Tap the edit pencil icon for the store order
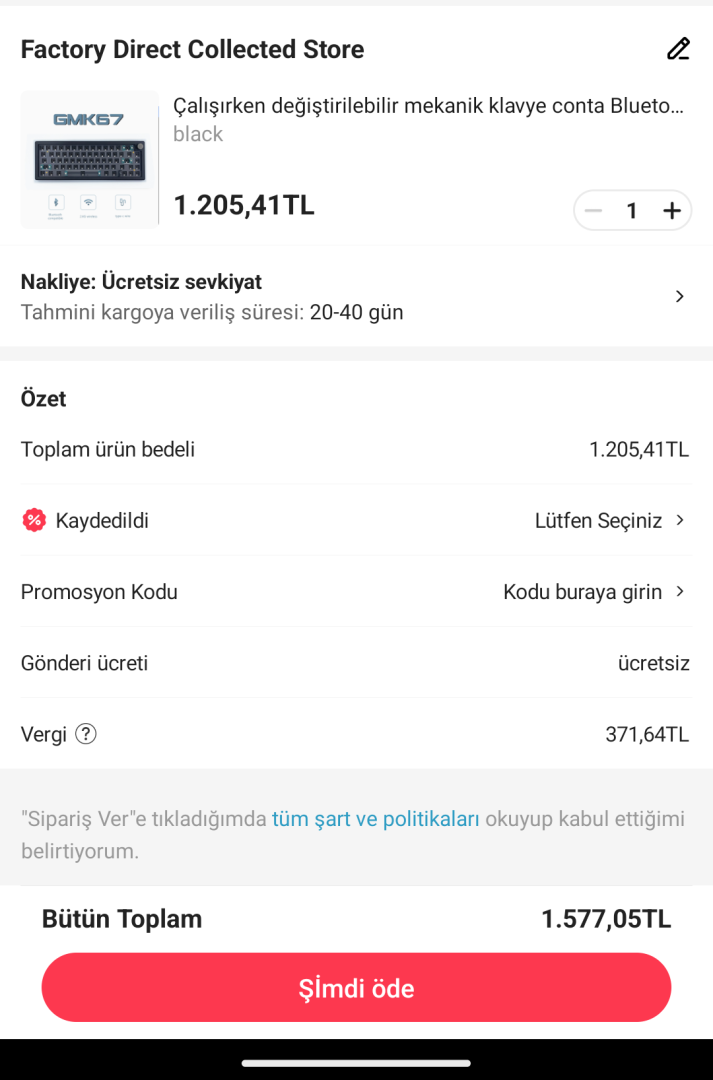 (x=678, y=49)
